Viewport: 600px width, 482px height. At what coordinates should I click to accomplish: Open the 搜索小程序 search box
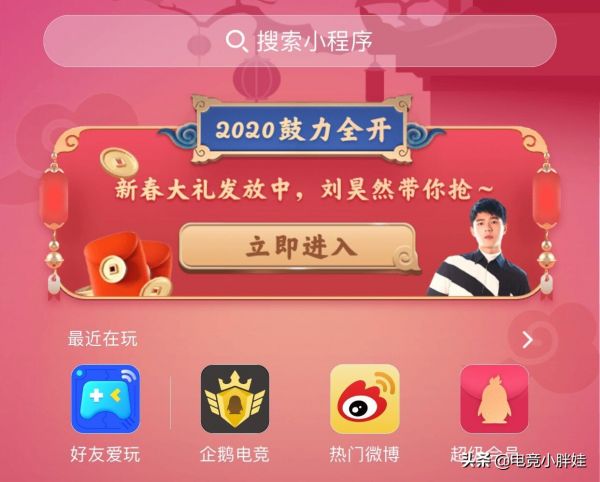(x=299, y=42)
